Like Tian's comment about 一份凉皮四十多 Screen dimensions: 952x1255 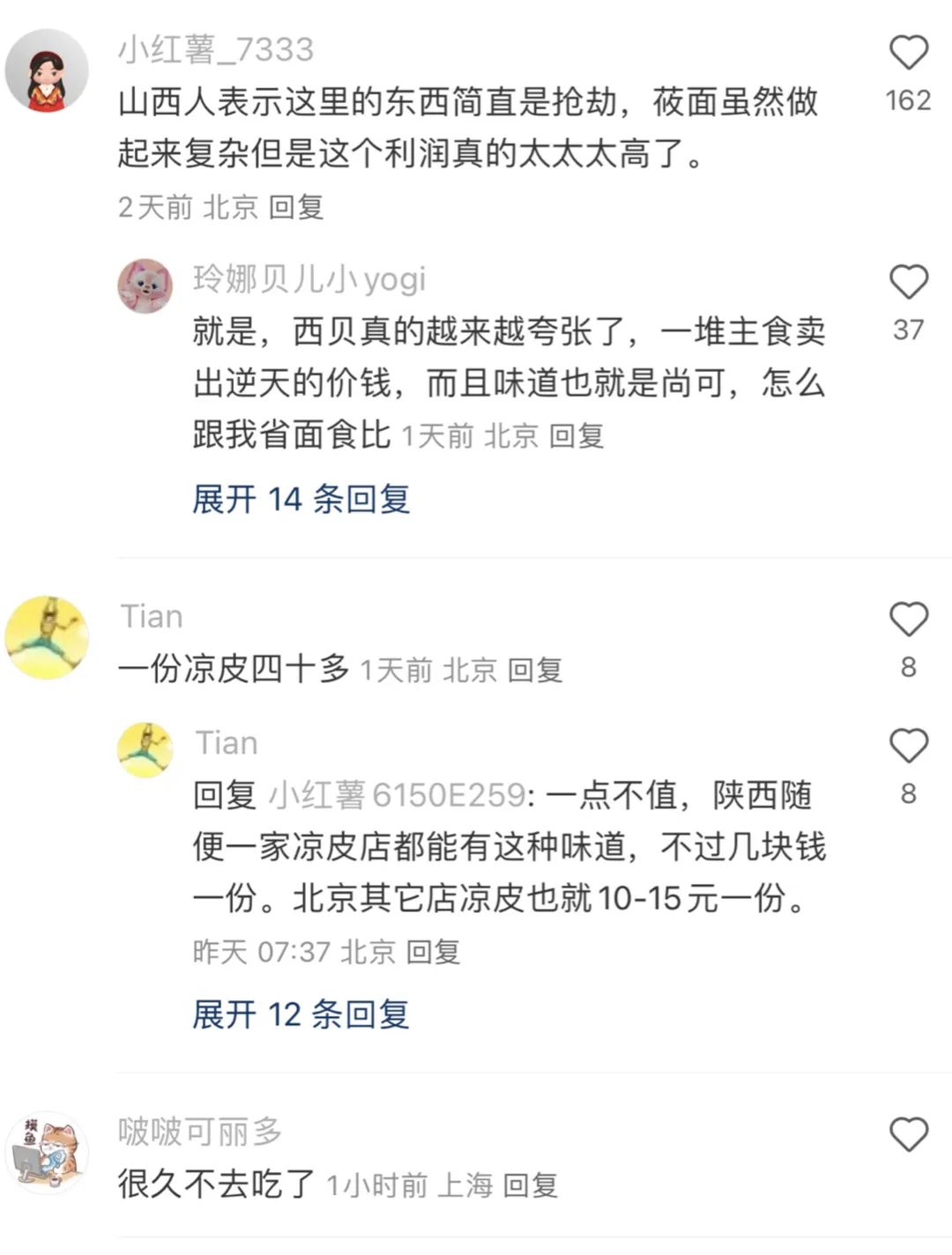(908, 620)
